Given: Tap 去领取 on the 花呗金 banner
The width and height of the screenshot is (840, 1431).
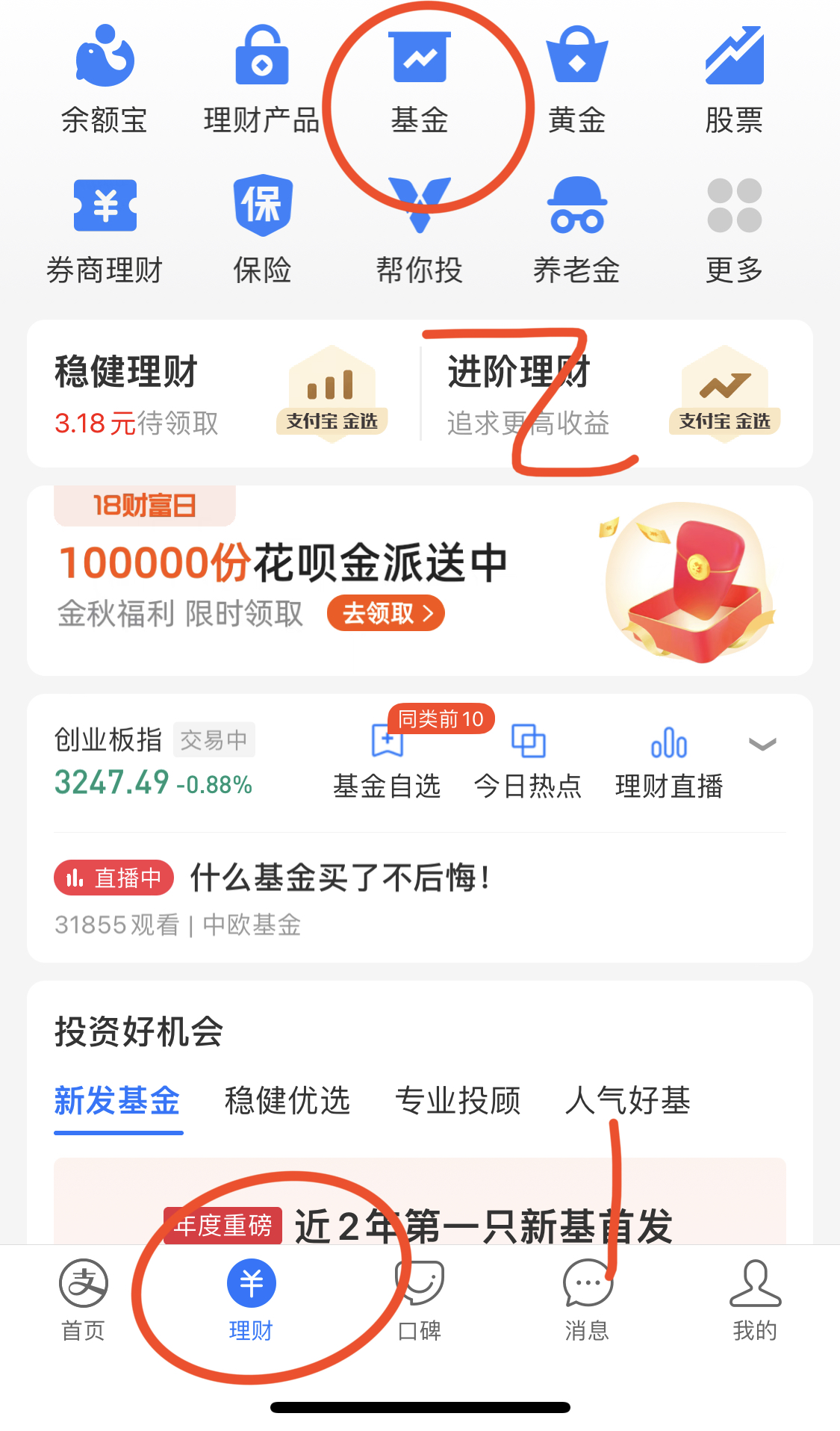Looking at the screenshot, I should click(x=385, y=613).
